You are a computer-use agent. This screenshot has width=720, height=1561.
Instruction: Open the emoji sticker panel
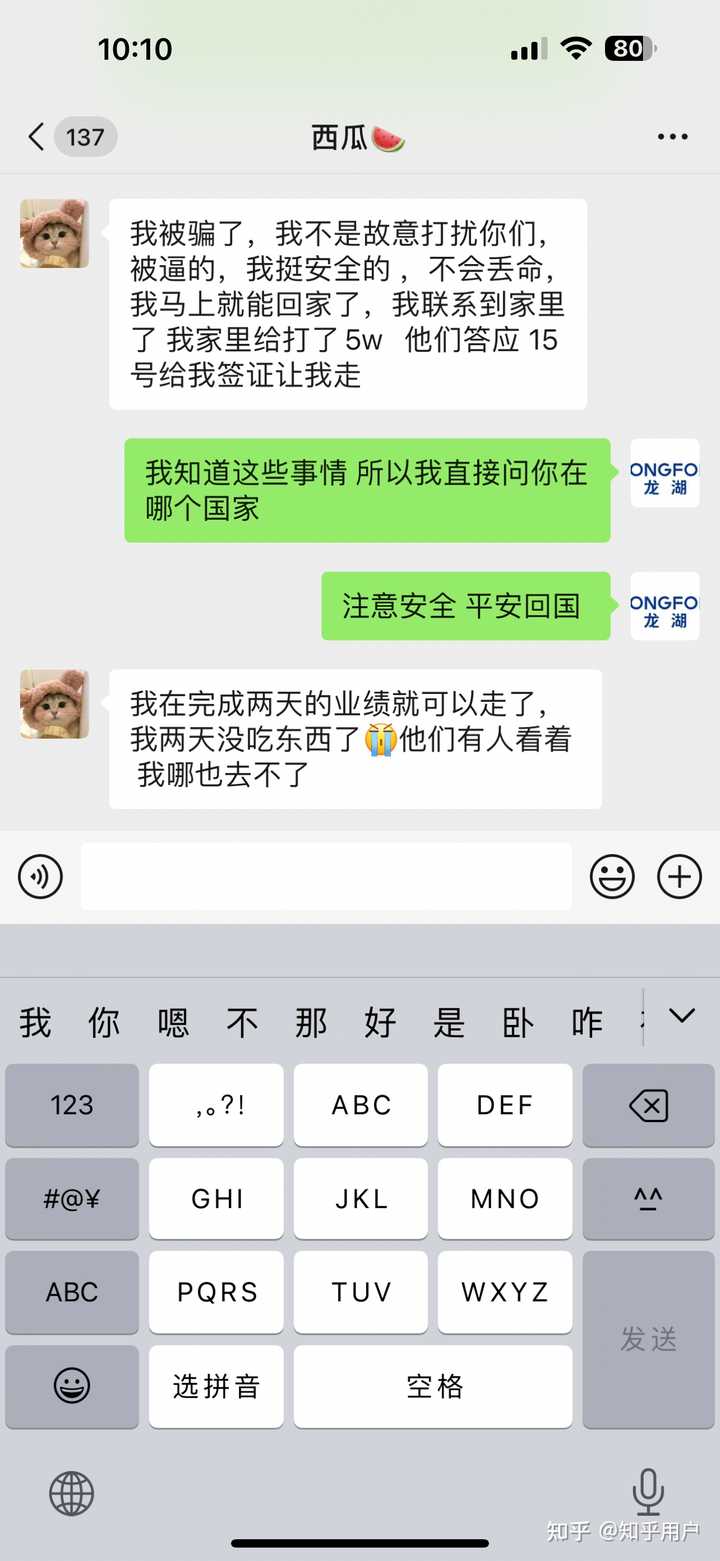point(612,877)
